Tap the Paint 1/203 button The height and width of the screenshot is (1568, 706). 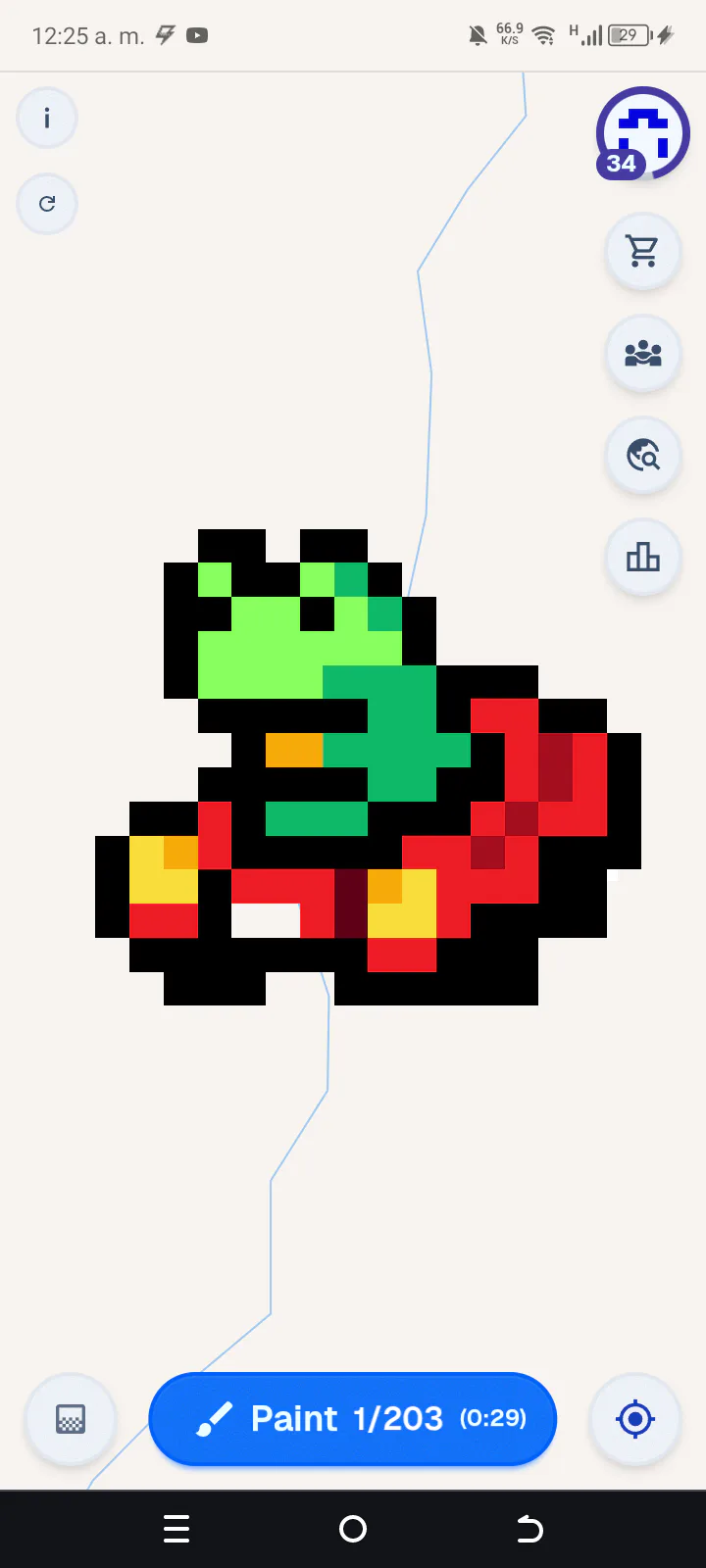353,1419
